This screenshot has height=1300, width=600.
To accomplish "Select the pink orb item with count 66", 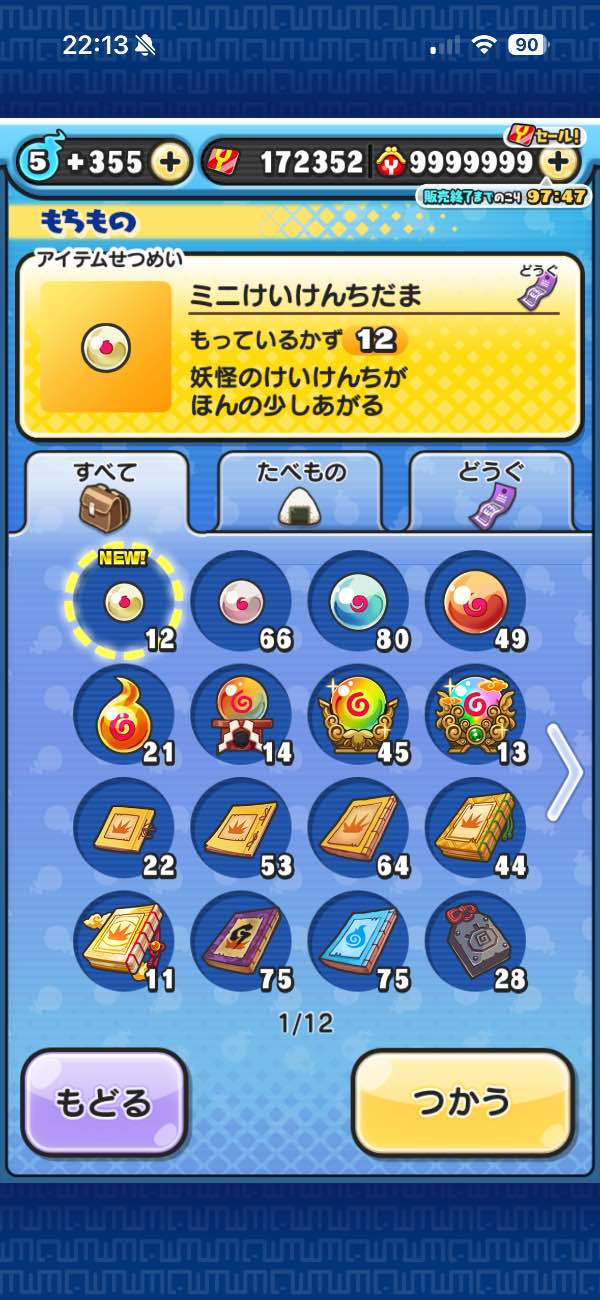I will click(x=241, y=602).
